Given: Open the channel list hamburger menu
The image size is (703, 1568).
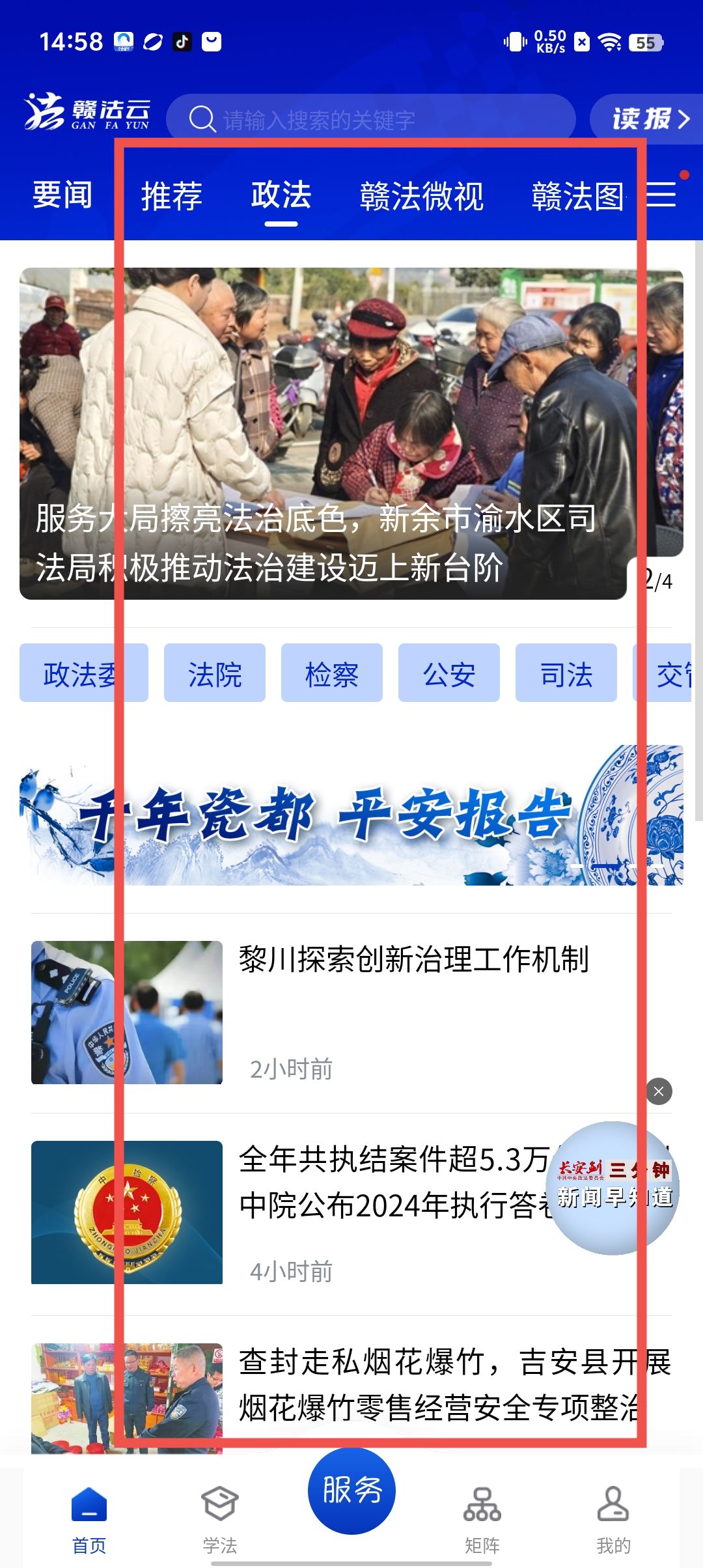Looking at the screenshot, I should coord(661,194).
